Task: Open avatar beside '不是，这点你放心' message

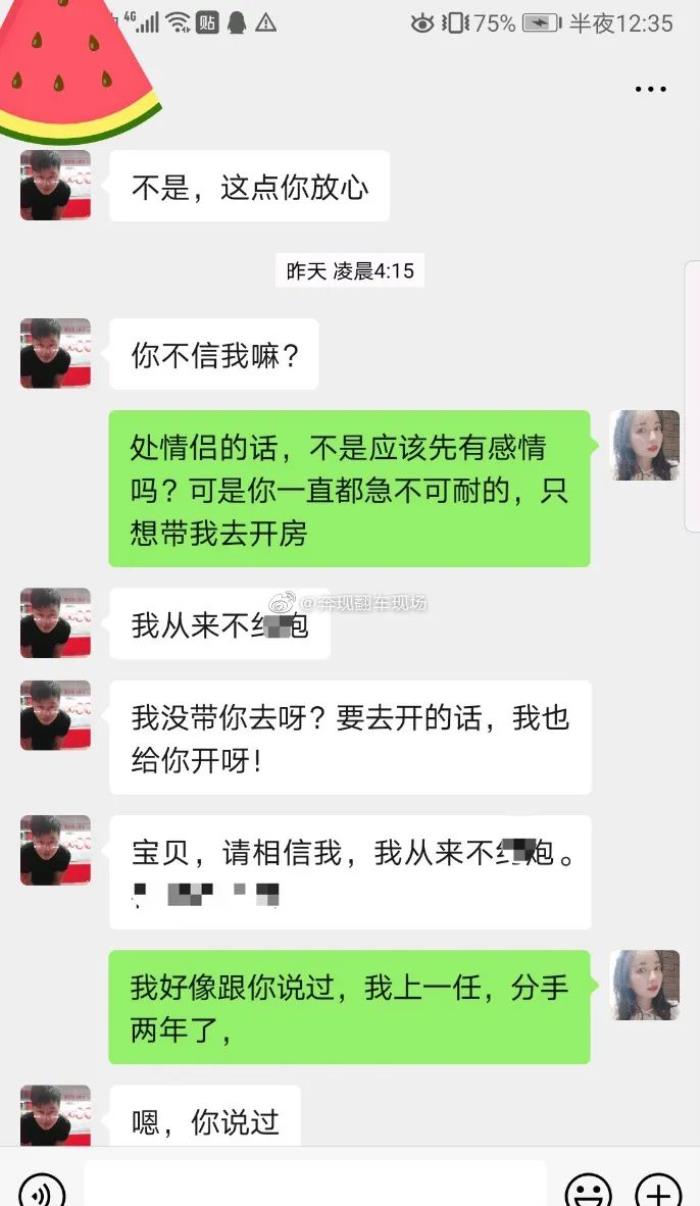Action: (55, 185)
